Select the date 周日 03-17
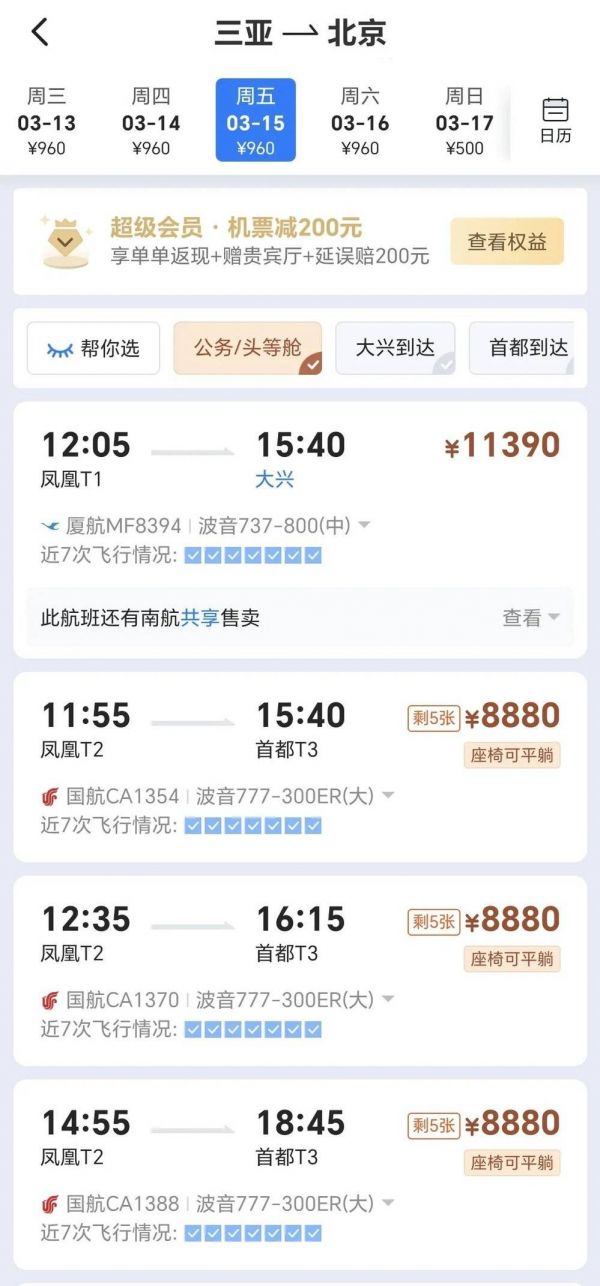The width and height of the screenshot is (600, 1286). (x=464, y=122)
